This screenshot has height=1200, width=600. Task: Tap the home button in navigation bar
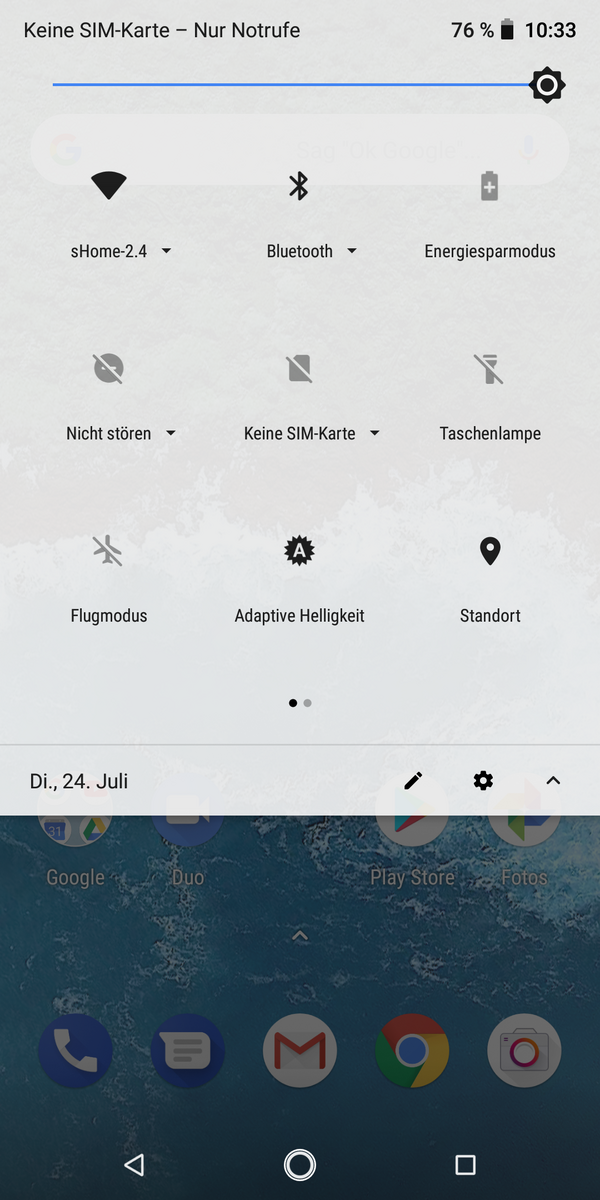(299, 1164)
